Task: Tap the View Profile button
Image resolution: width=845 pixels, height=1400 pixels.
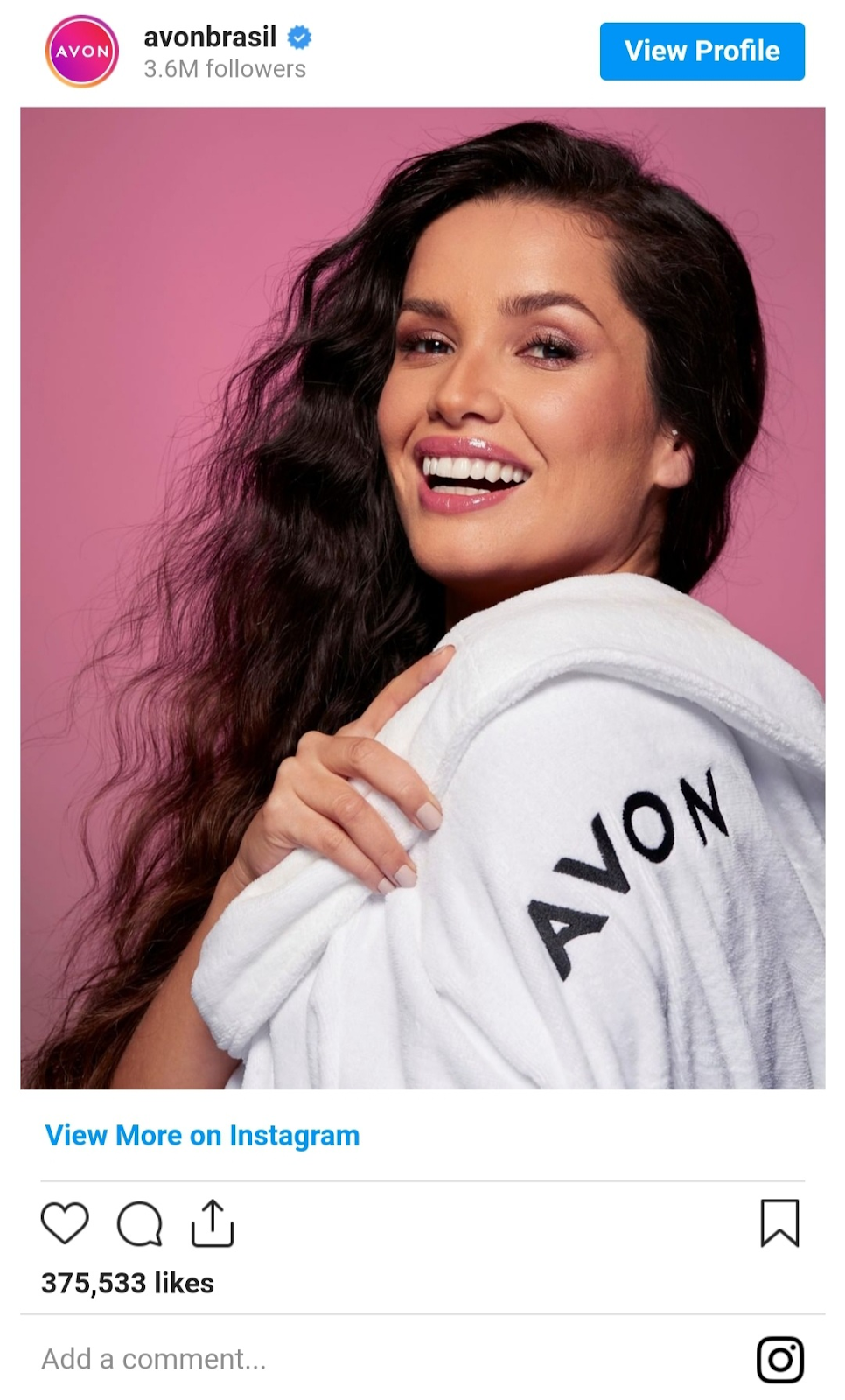Action: click(702, 52)
